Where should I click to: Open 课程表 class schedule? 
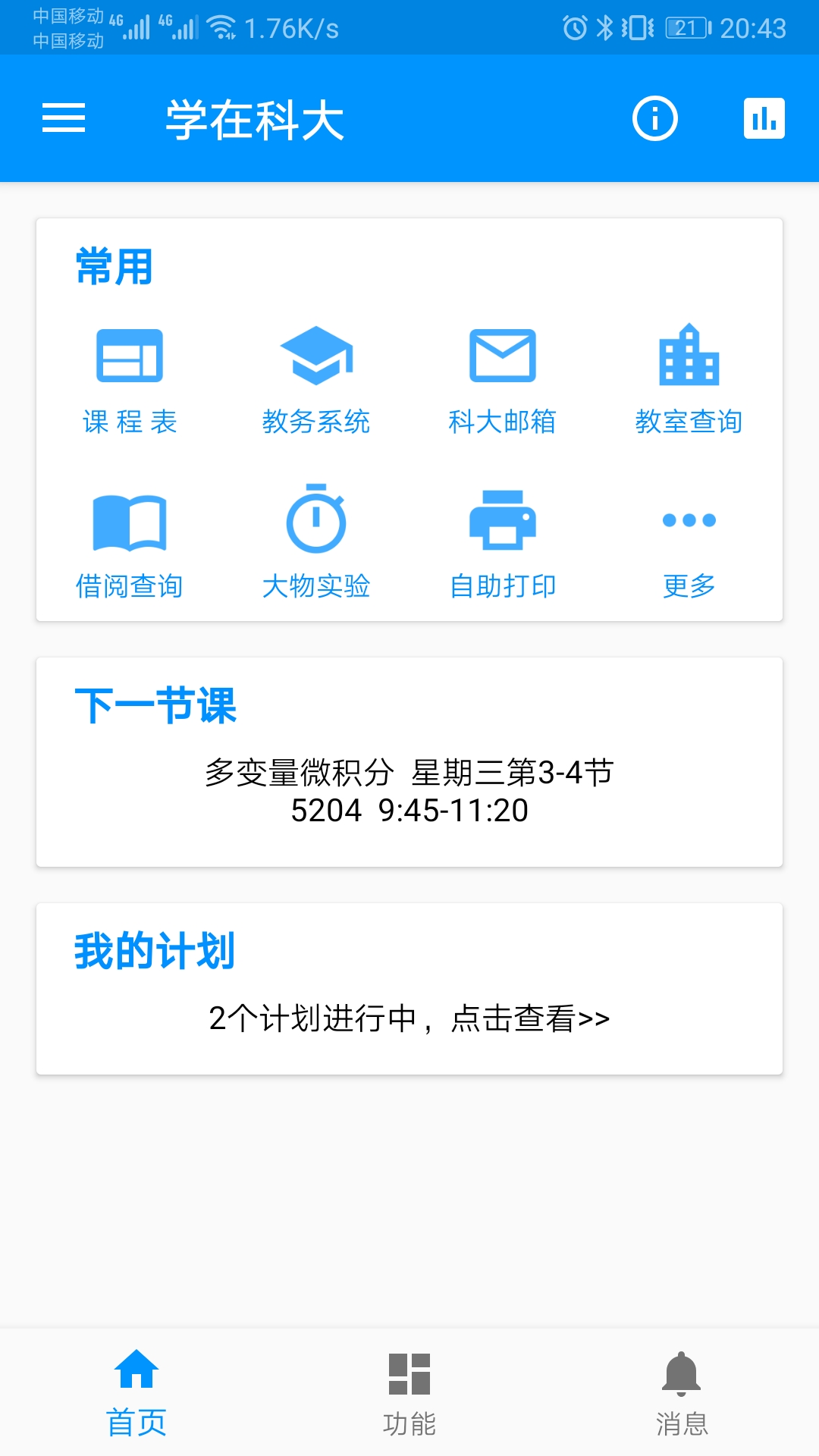[130, 380]
